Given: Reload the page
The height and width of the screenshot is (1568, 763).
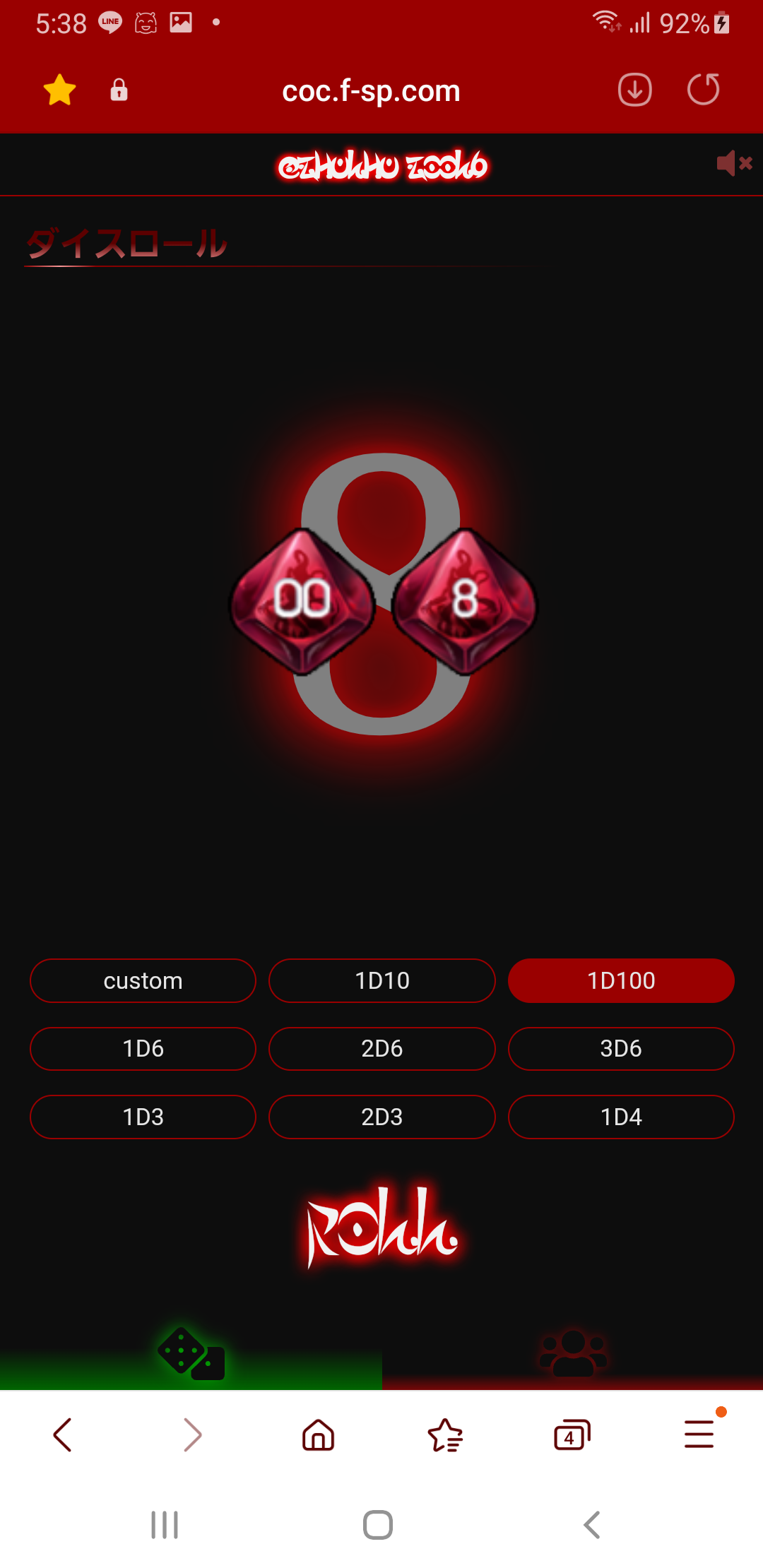Looking at the screenshot, I should 703,90.
